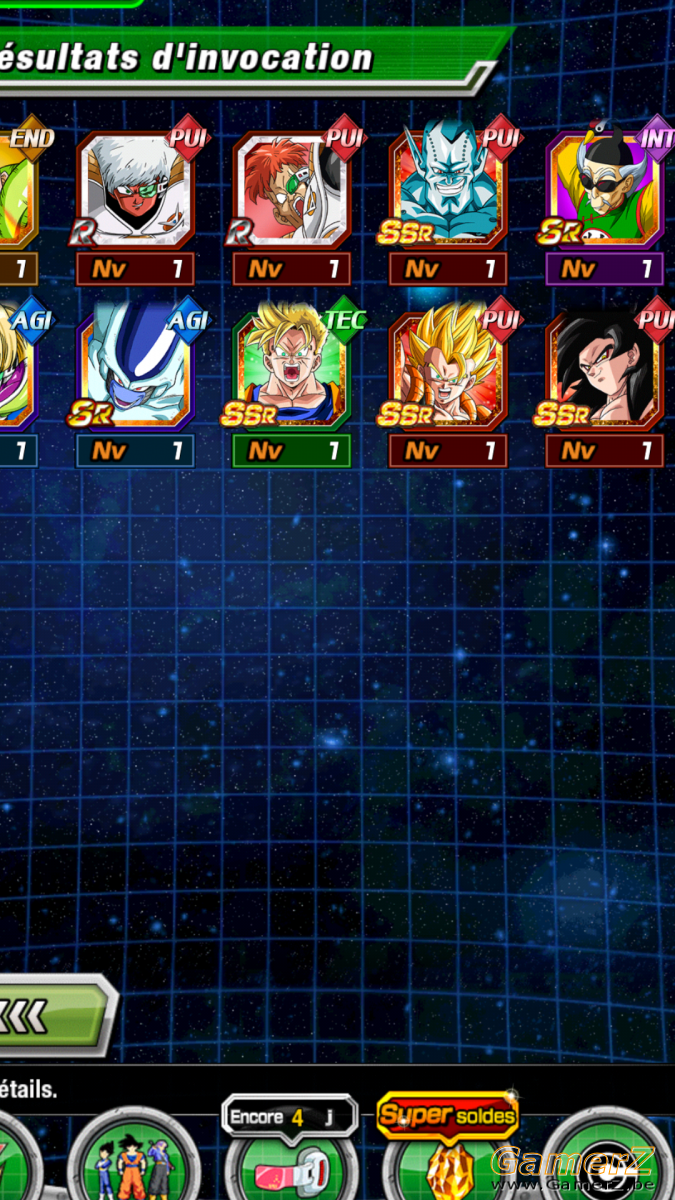Open the capsule icon marked Encore 4 j
This screenshot has width=675, height=1200.
(290, 1150)
